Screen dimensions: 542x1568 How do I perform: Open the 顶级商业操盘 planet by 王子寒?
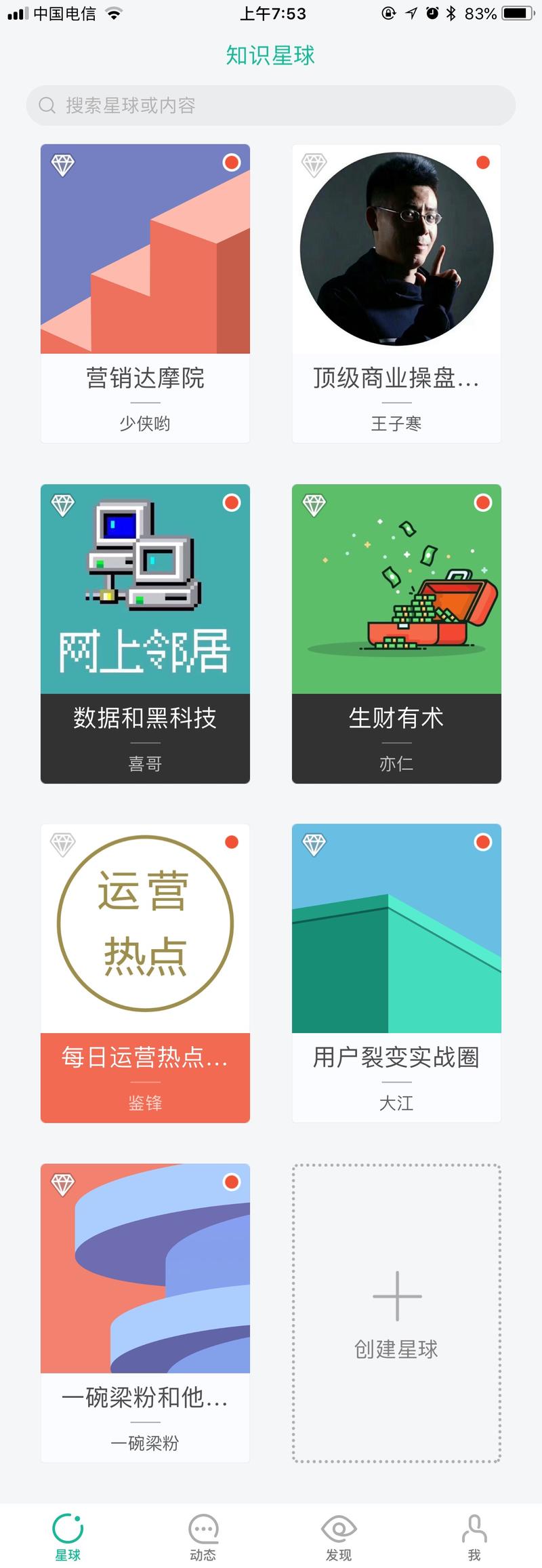click(397, 292)
